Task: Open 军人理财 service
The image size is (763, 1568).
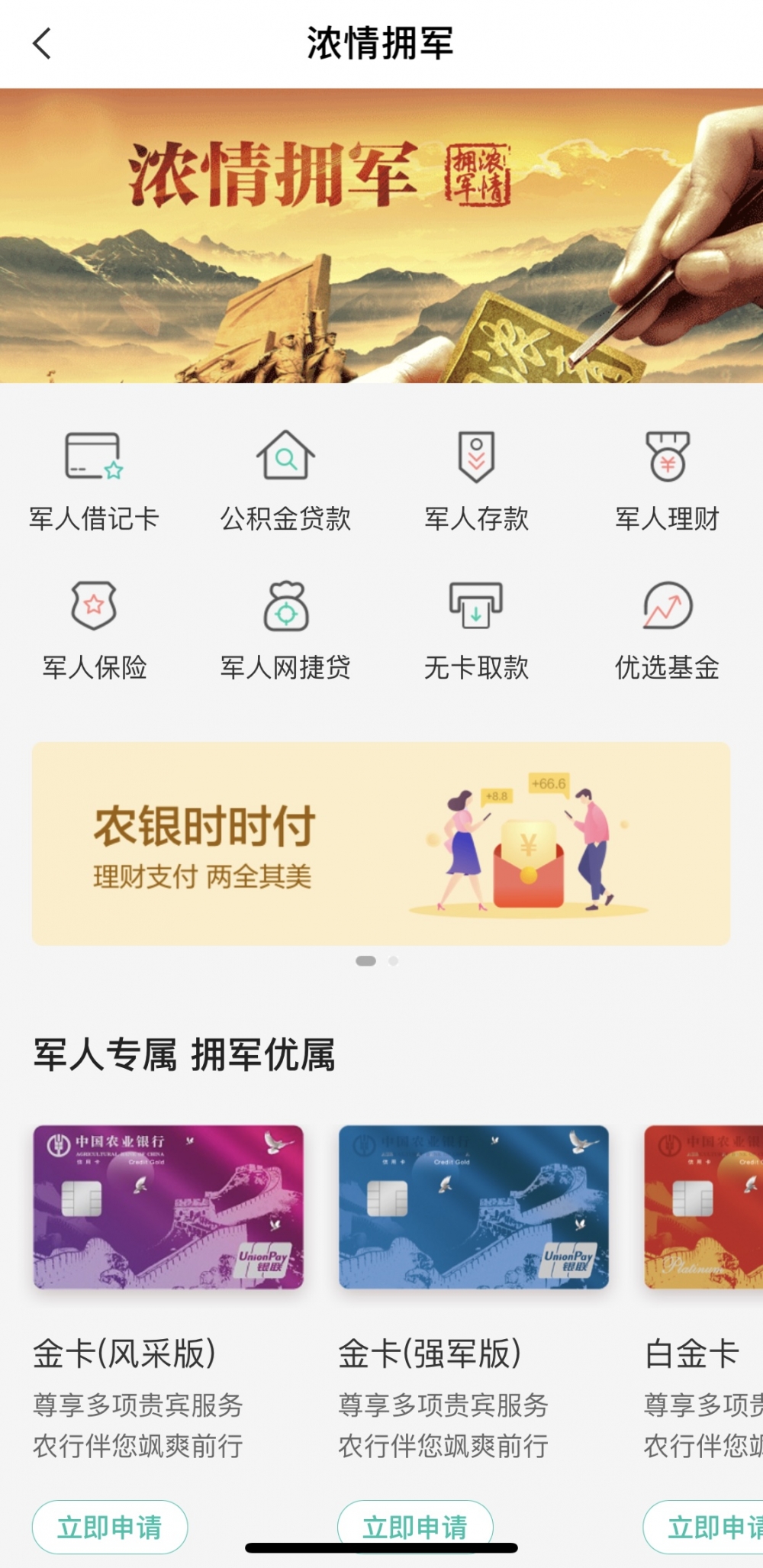Action: click(x=667, y=481)
